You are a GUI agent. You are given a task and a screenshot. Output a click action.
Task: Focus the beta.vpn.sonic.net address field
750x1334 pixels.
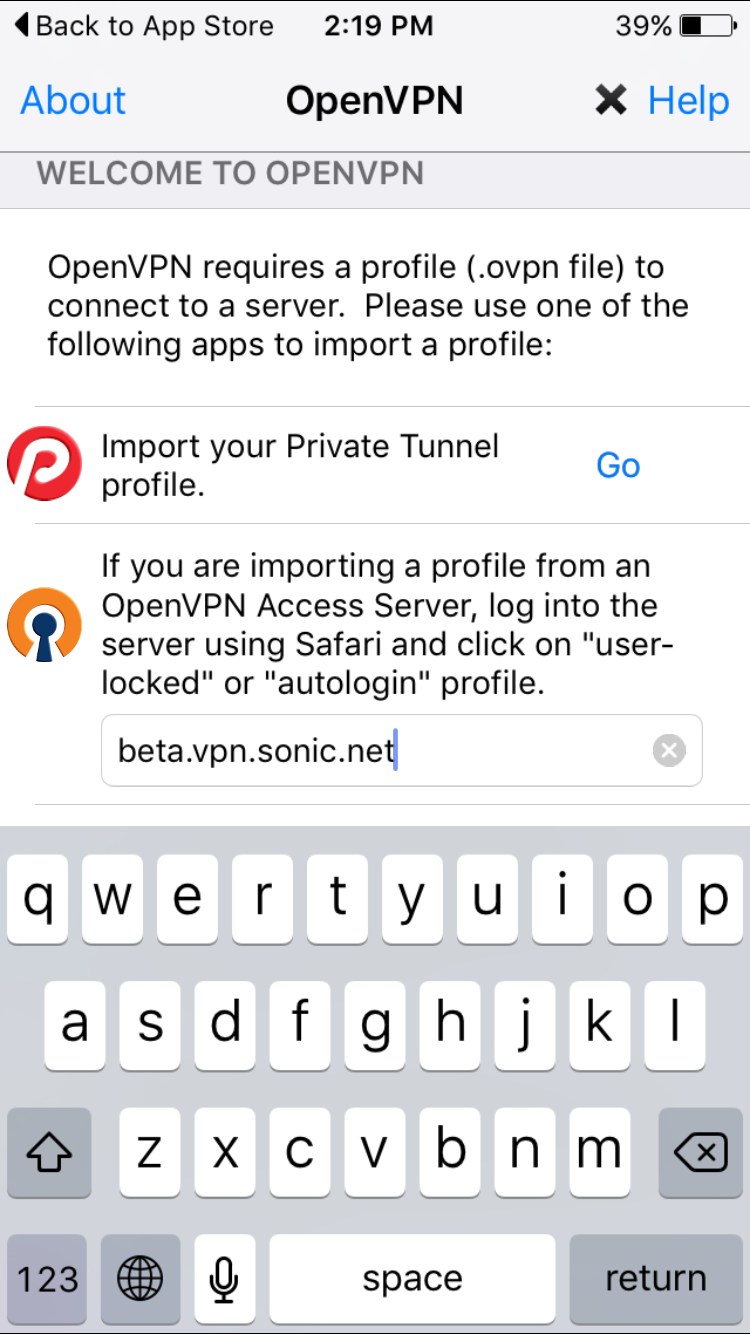[401, 750]
